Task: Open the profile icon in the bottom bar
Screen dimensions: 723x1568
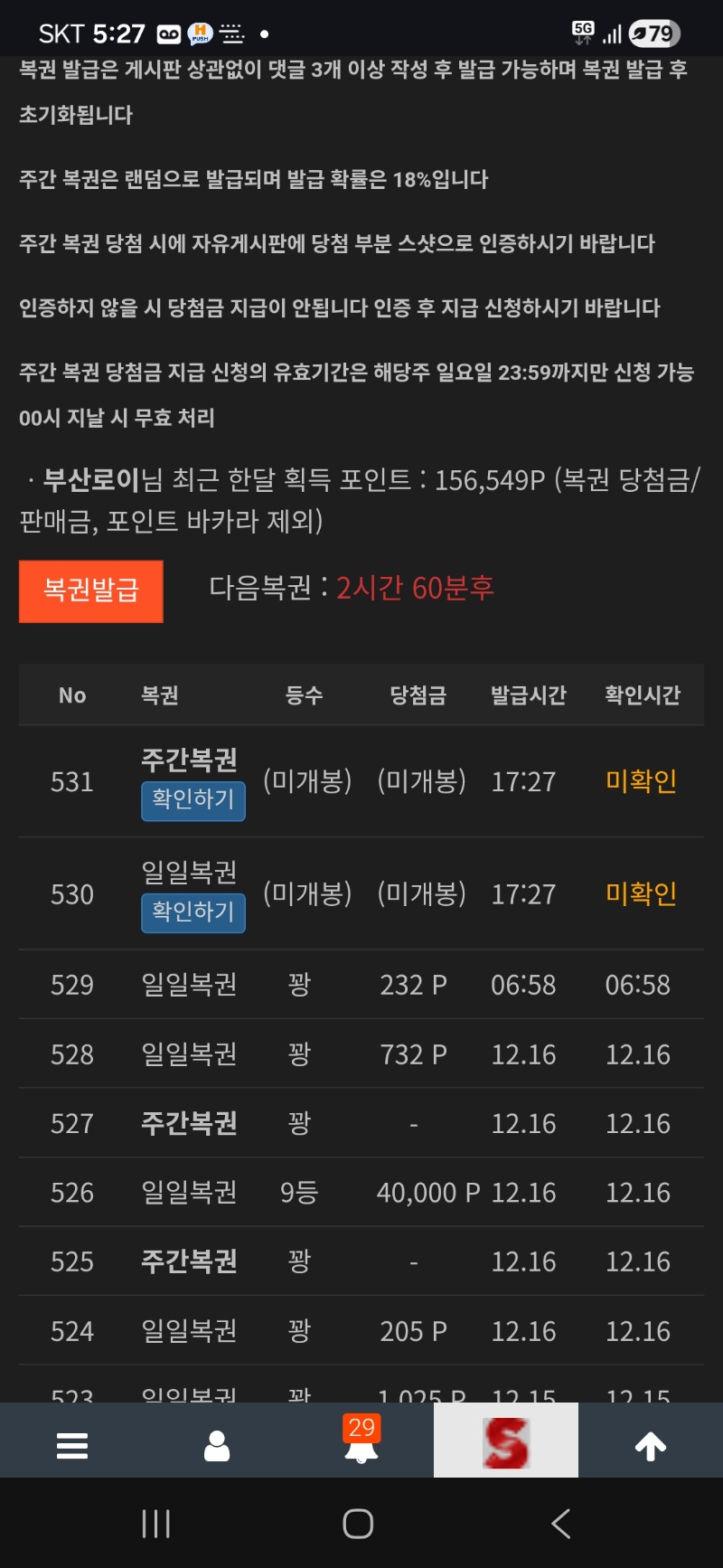Action: coord(217,1445)
